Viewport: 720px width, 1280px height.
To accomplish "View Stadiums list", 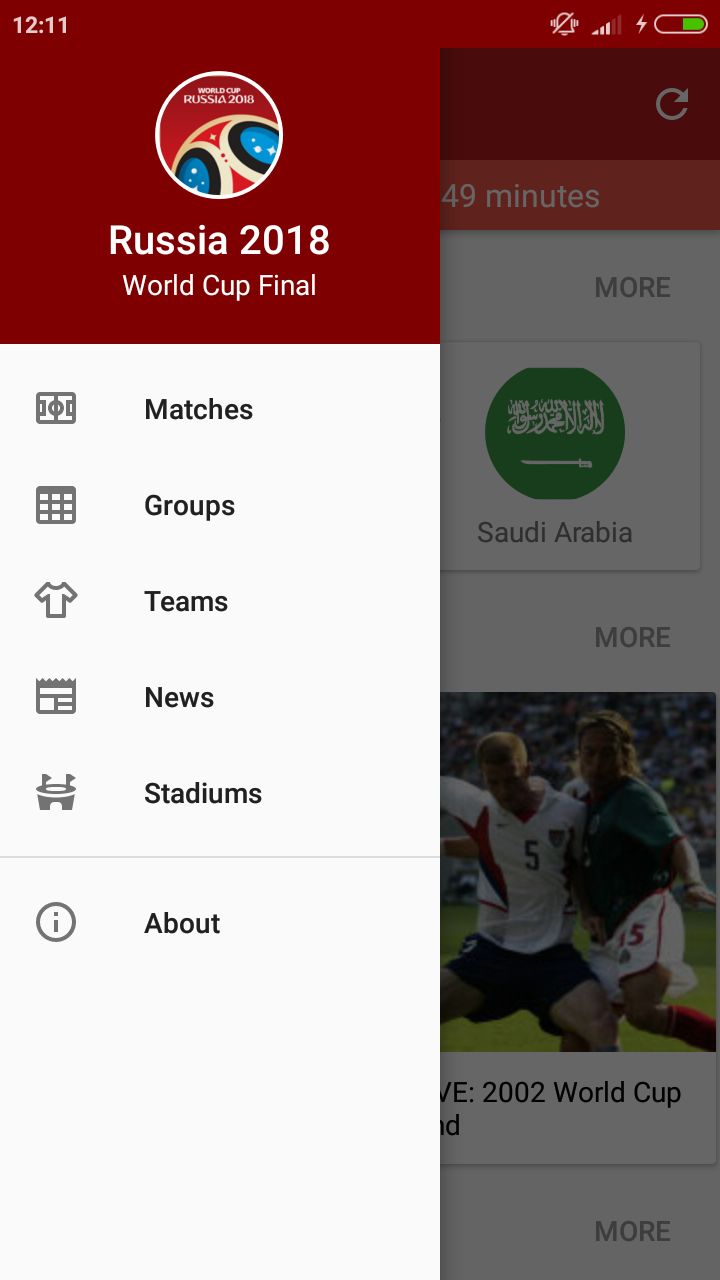I will coord(220,793).
